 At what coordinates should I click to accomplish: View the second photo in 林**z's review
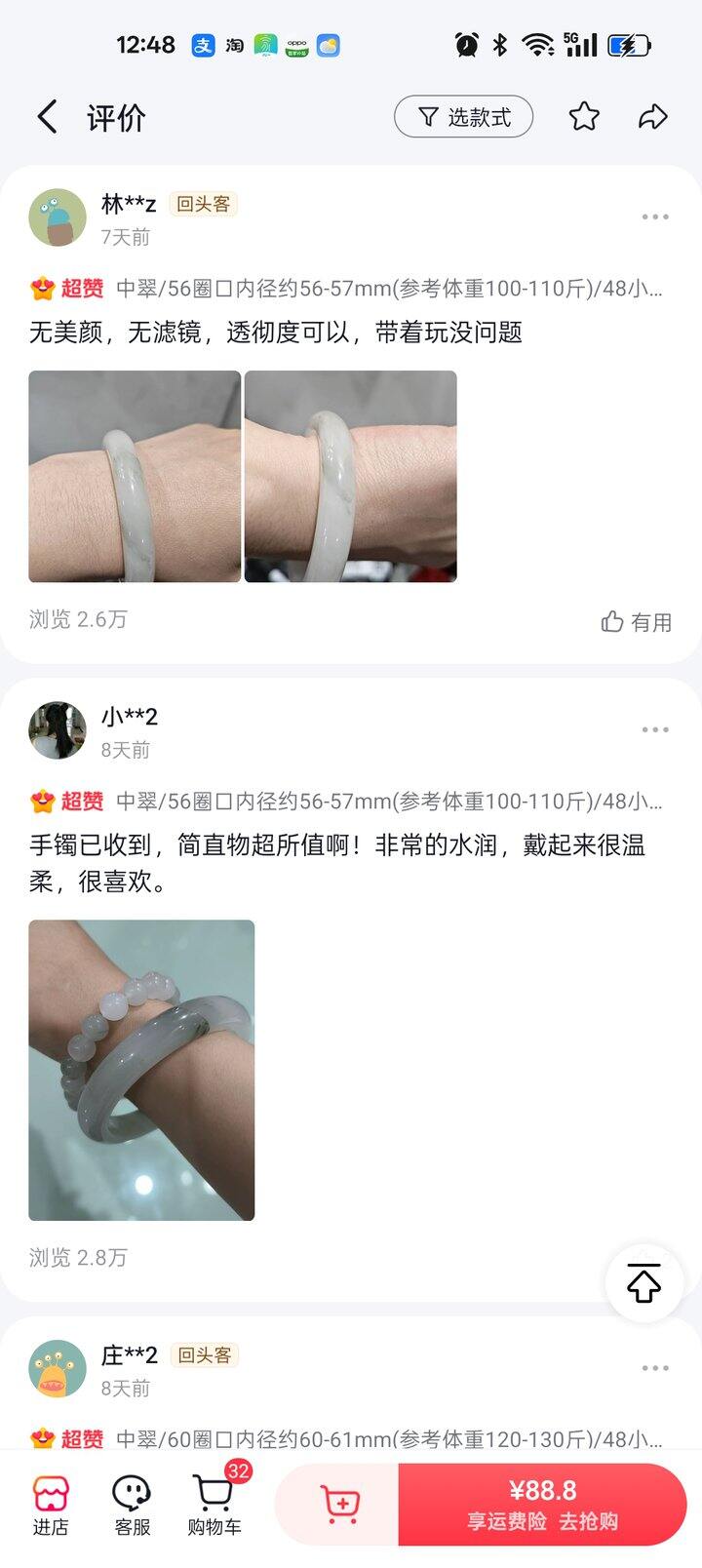350,477
